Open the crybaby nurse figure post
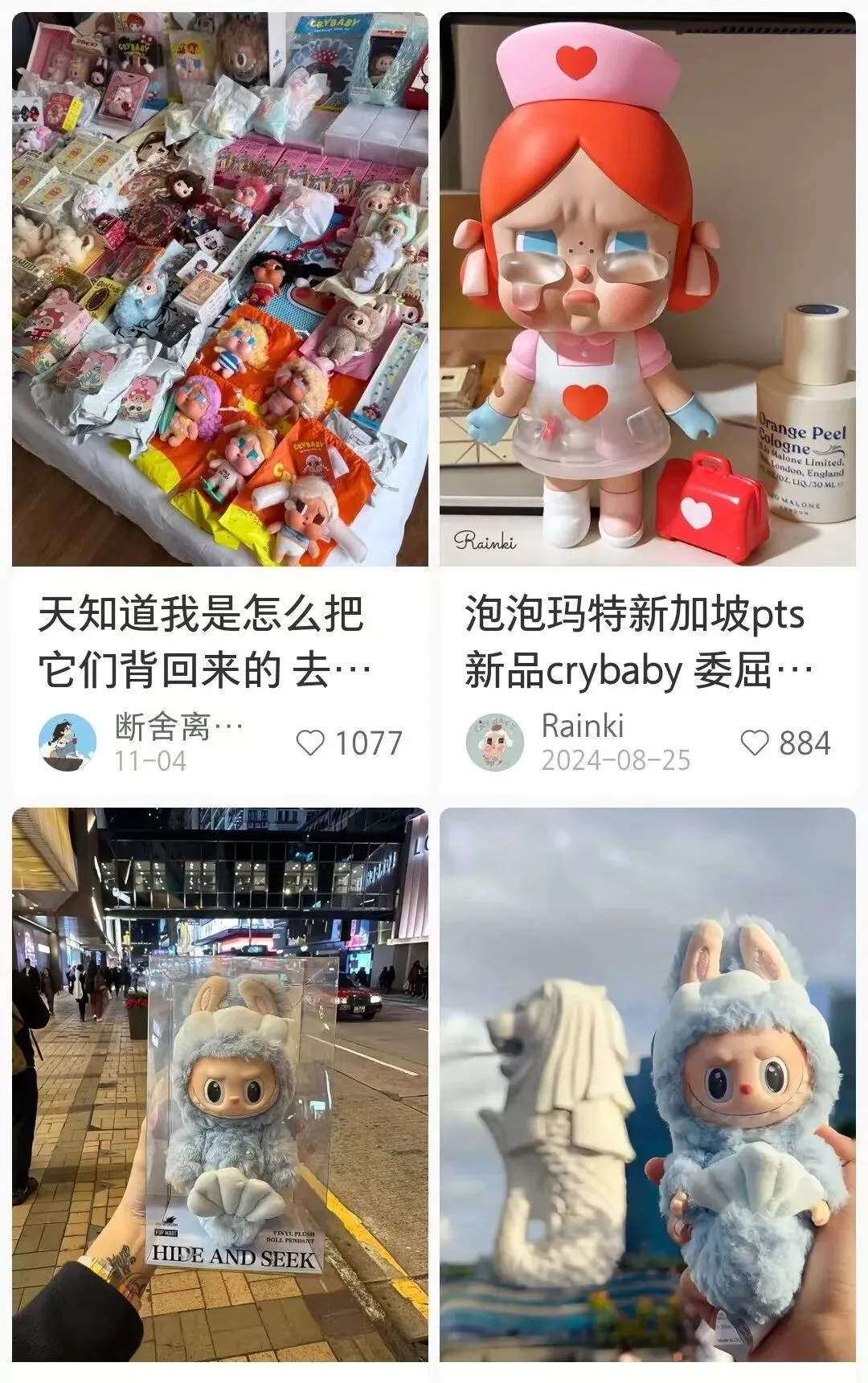 point(648,289)
